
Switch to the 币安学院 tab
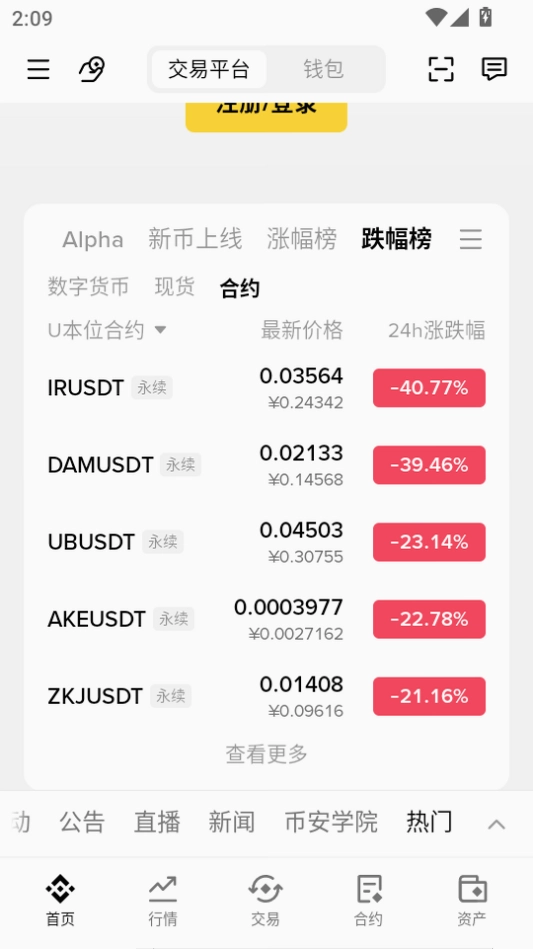[x=331, y=823]
